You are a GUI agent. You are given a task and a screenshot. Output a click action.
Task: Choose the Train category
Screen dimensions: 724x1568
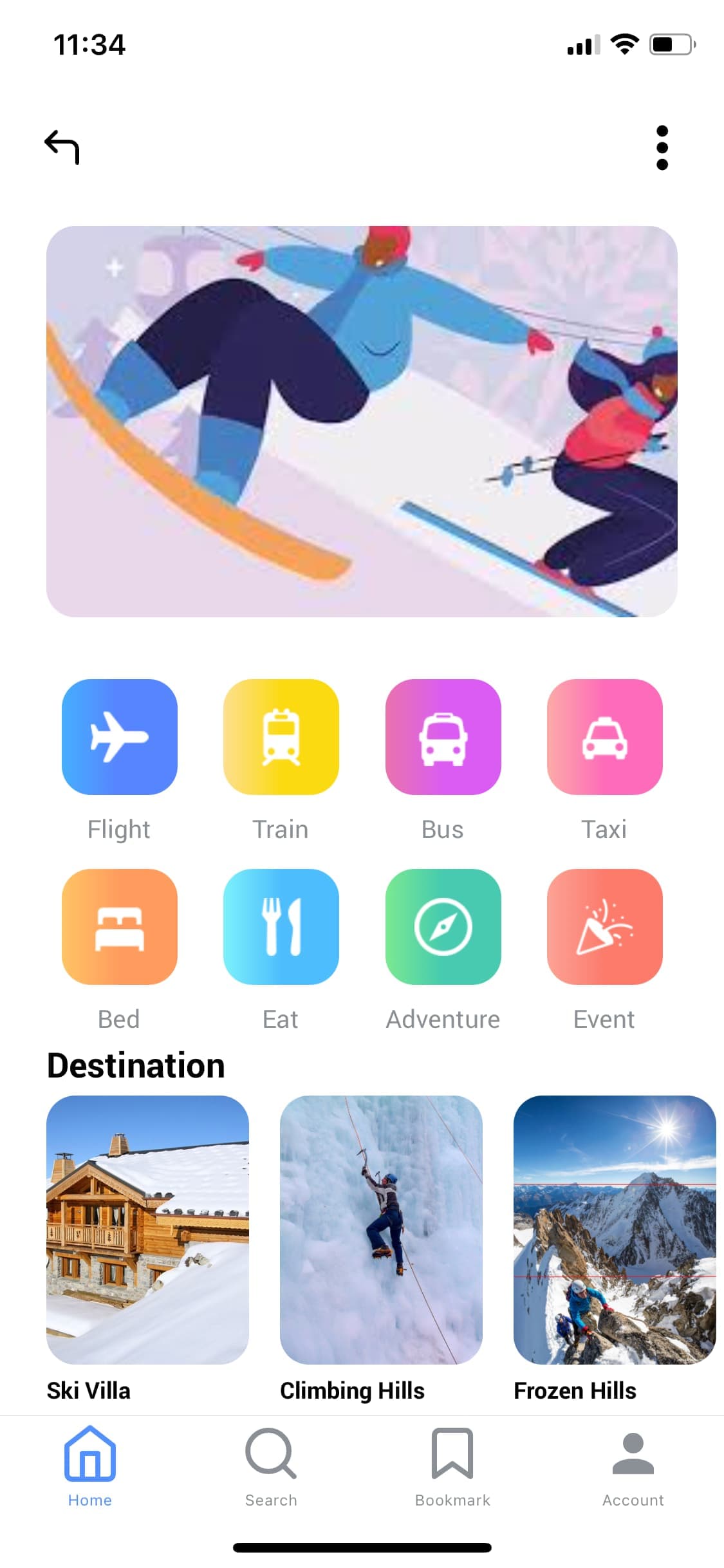[x=281, y=736]
